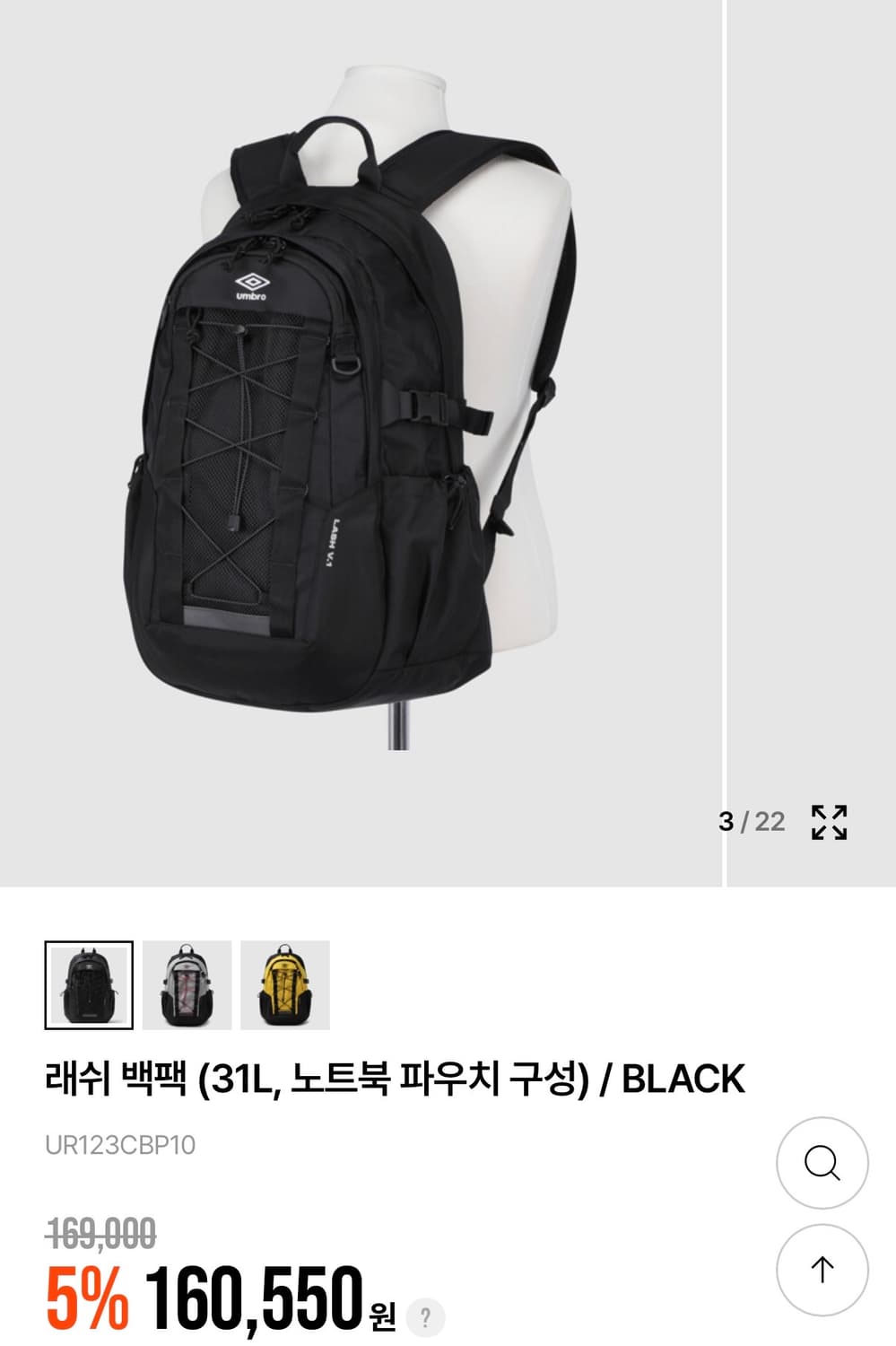Select the black backpack color thumbnail
Screen dimensions: 896x1346
87,983
